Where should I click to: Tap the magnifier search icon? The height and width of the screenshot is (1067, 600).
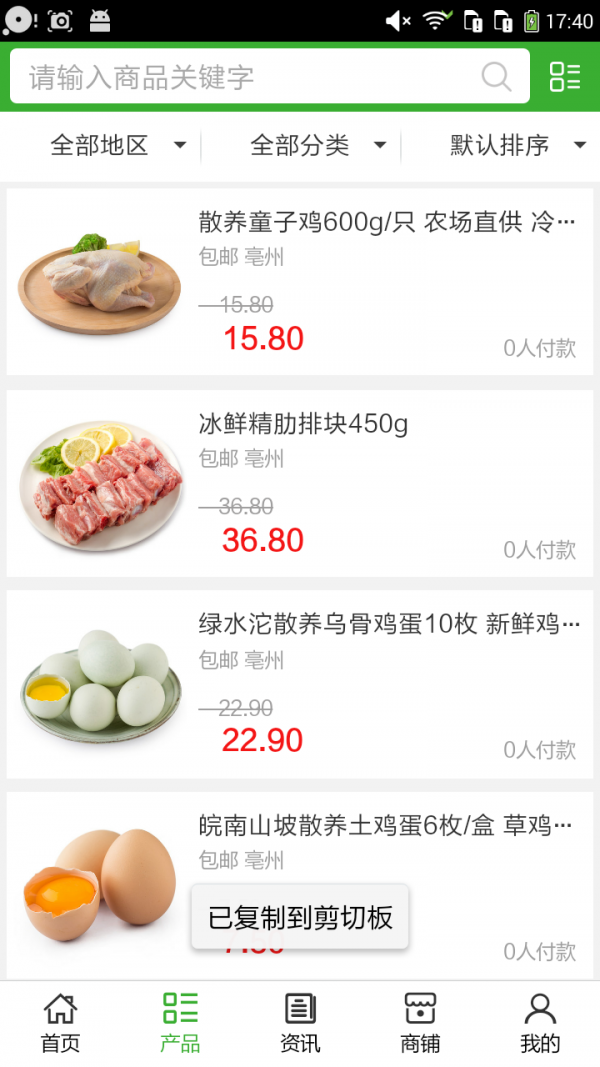coord(496,77)
